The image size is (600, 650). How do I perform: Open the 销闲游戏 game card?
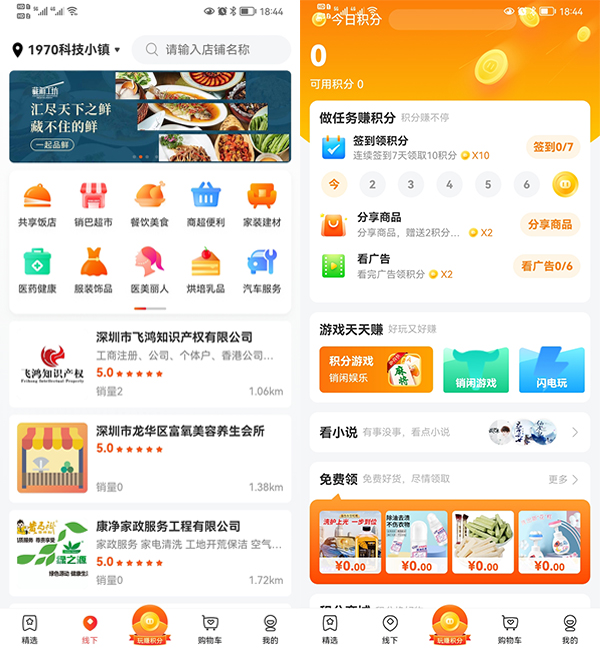pyautogui.click(x=476, y=369)
